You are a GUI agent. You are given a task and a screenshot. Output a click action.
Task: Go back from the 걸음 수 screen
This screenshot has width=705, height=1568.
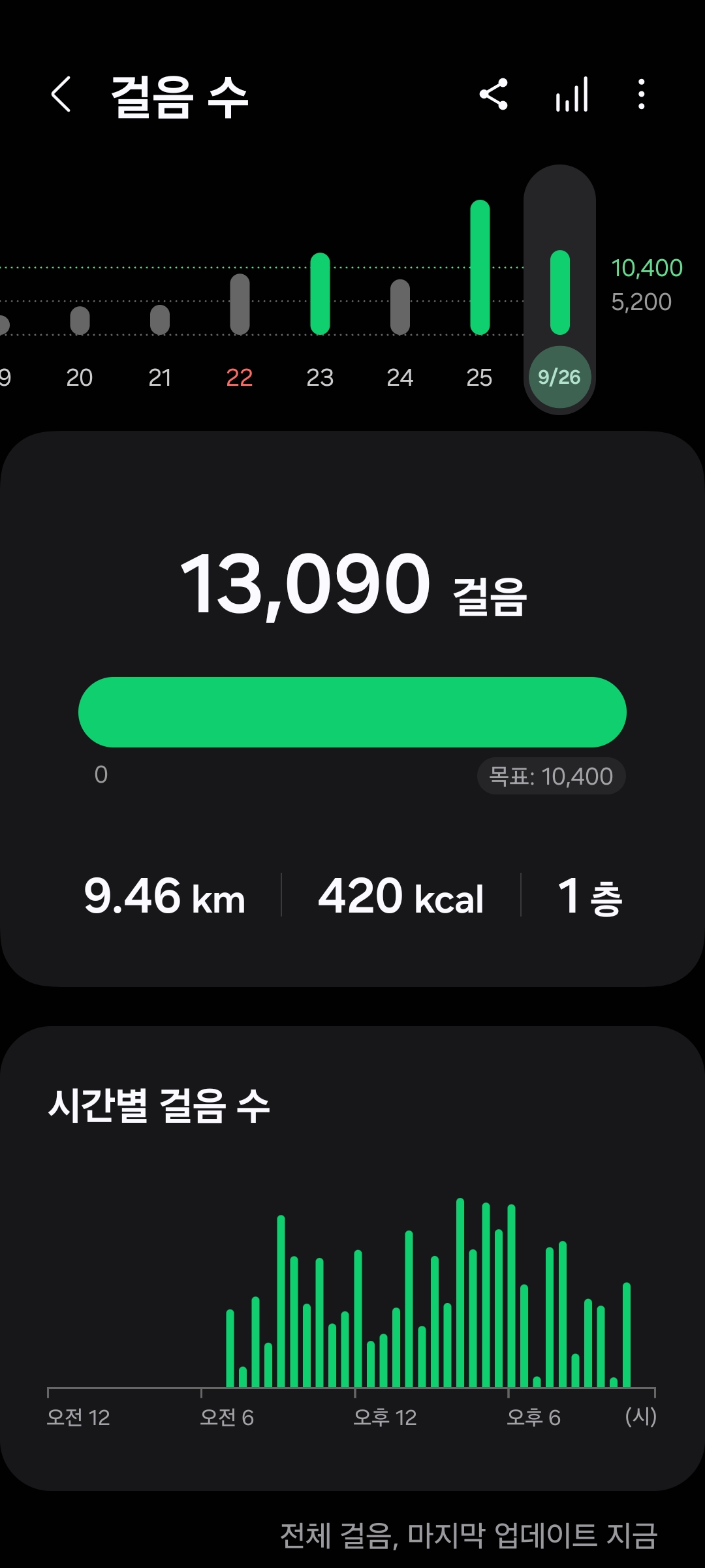tap(61, 95)
